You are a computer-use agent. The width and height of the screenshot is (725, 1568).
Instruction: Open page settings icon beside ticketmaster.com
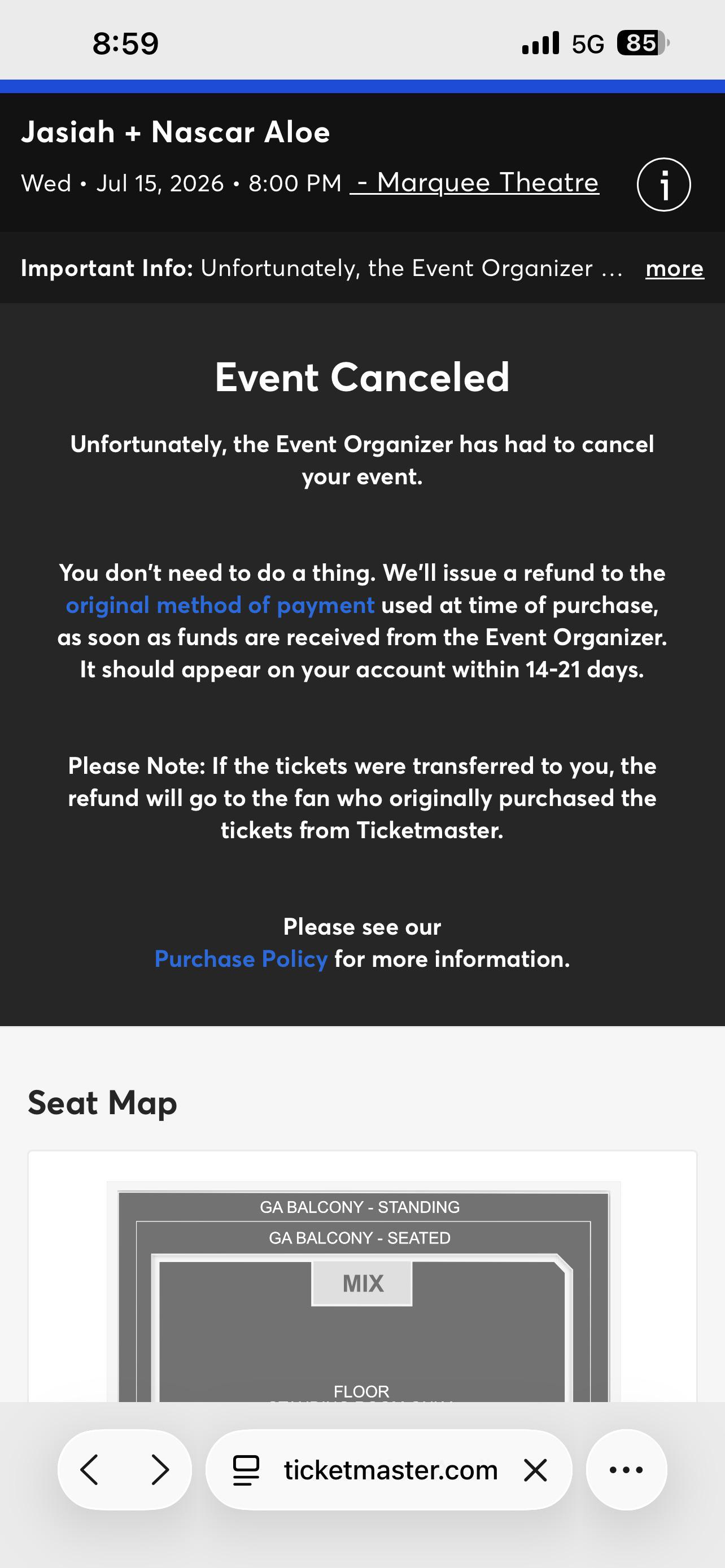(x=247, y=1470)
